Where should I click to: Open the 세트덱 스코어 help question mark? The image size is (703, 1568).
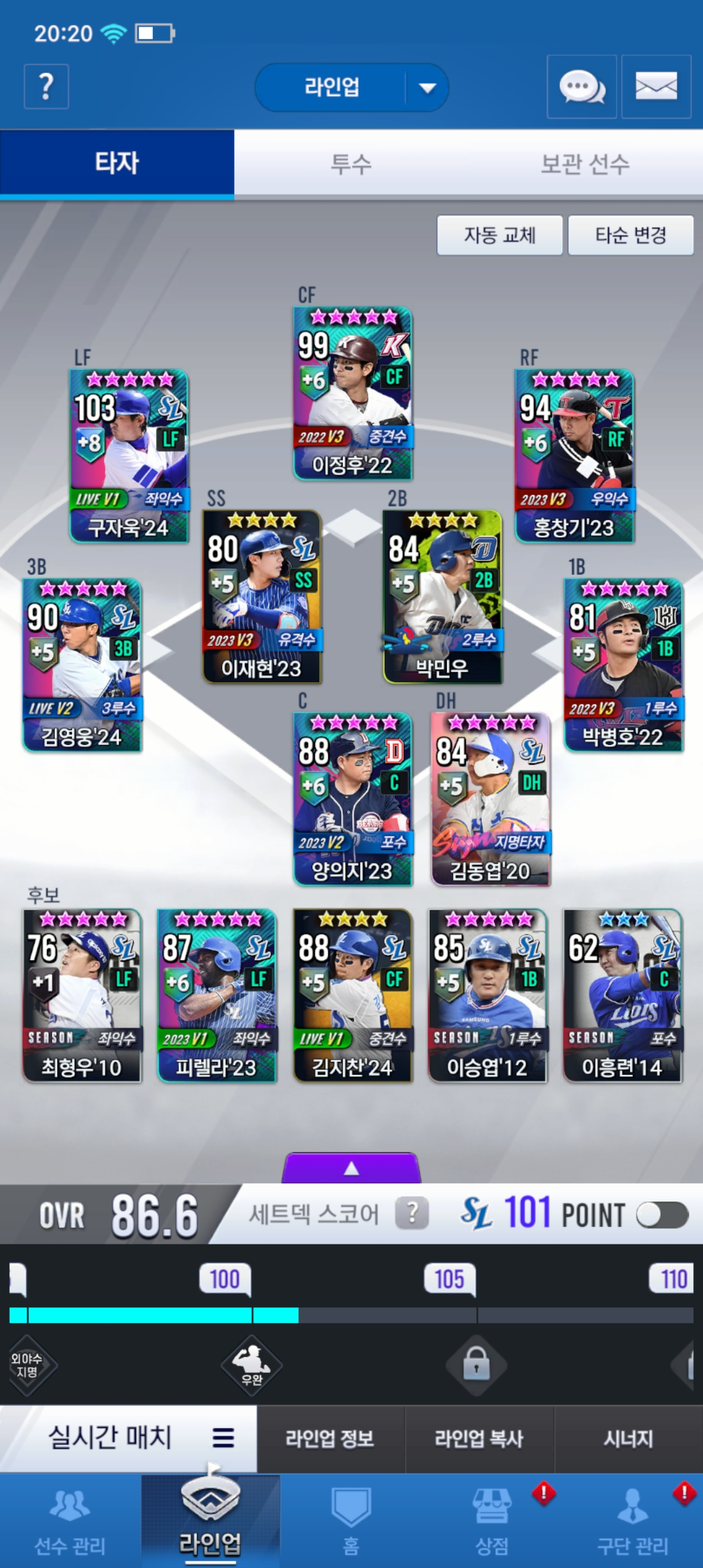[412, 1214]
